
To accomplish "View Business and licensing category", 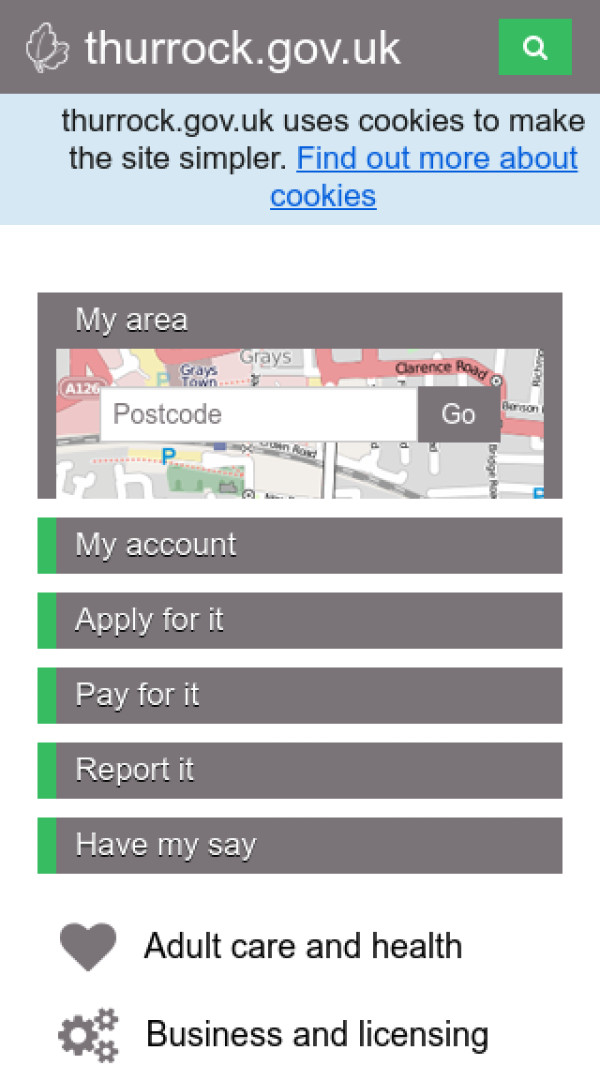I will coord(316,1034).
